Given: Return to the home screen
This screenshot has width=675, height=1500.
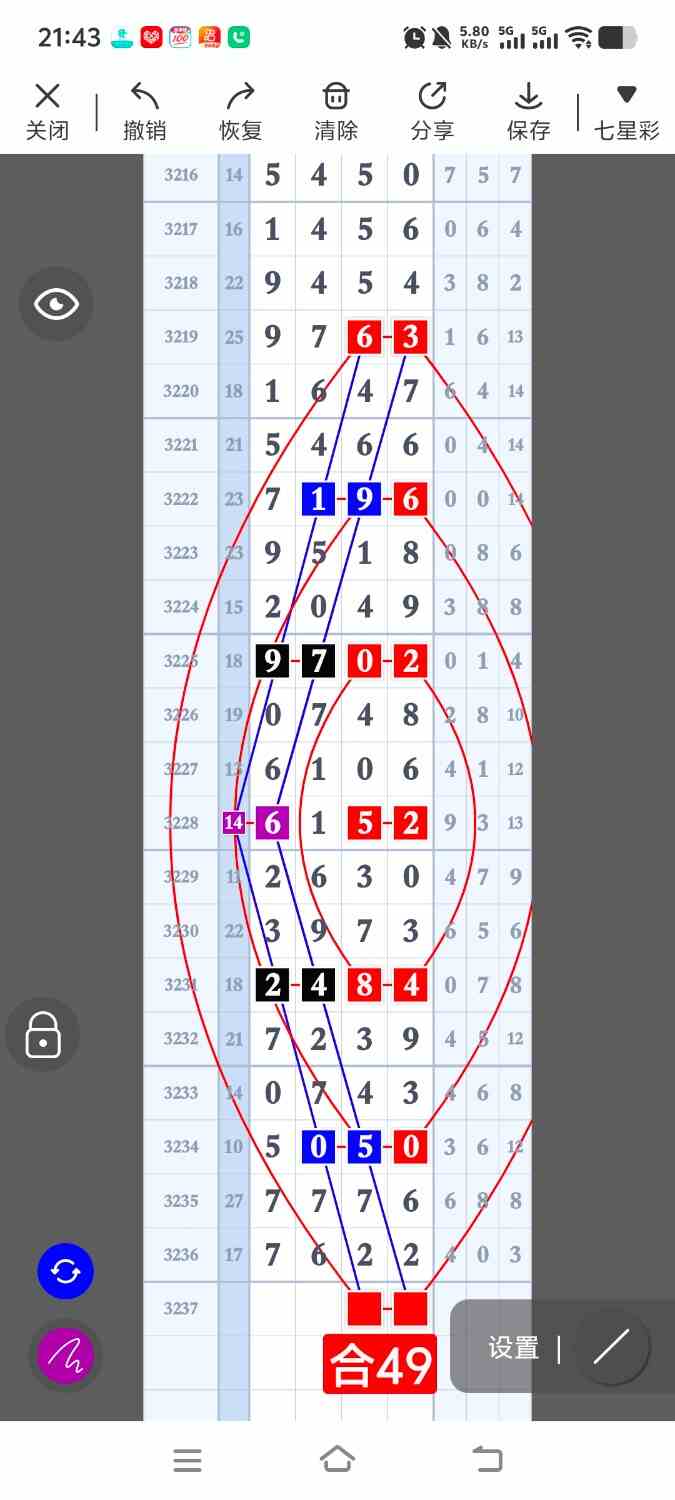Looking at the screenshot, I should click(x=337, y=1460).
